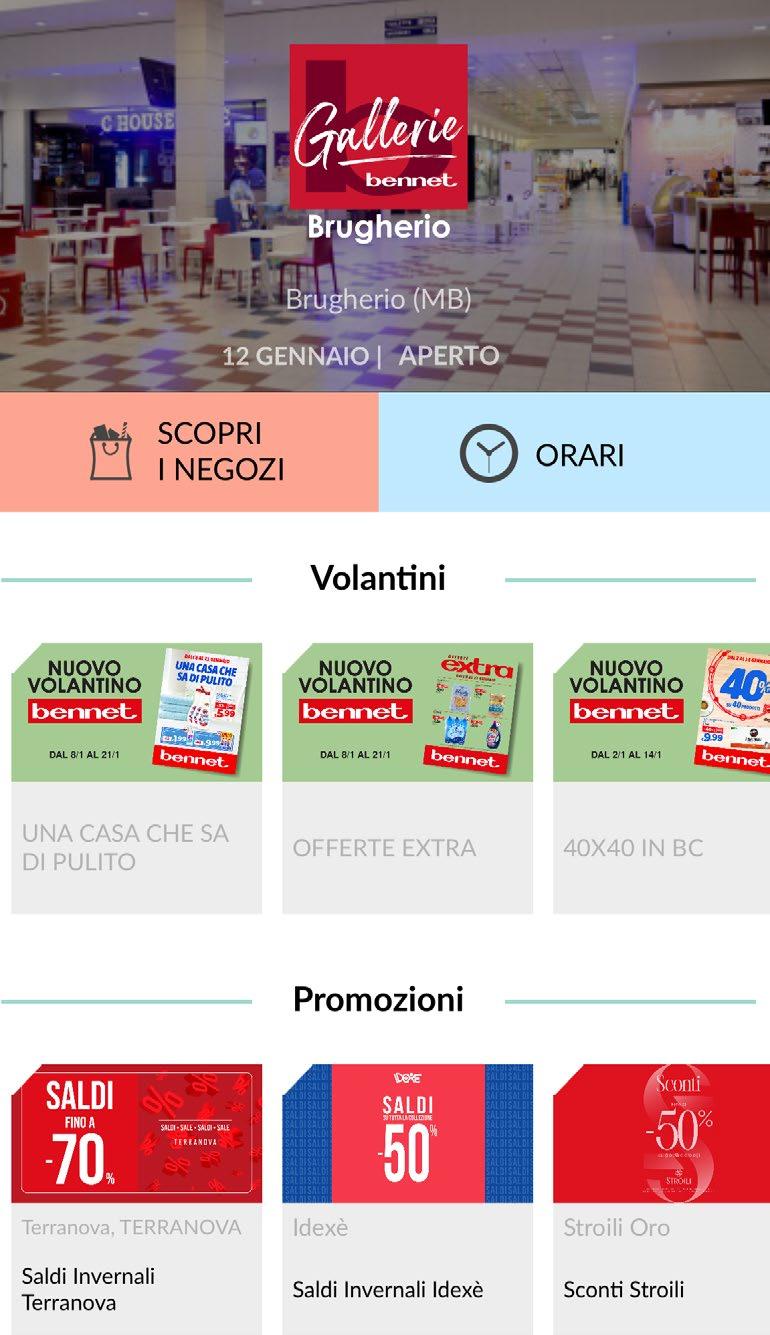Viewport: 770px width, 1335px height.
Task: Open the Una casa che sa di pulito flyer
Action: point(136,777)
